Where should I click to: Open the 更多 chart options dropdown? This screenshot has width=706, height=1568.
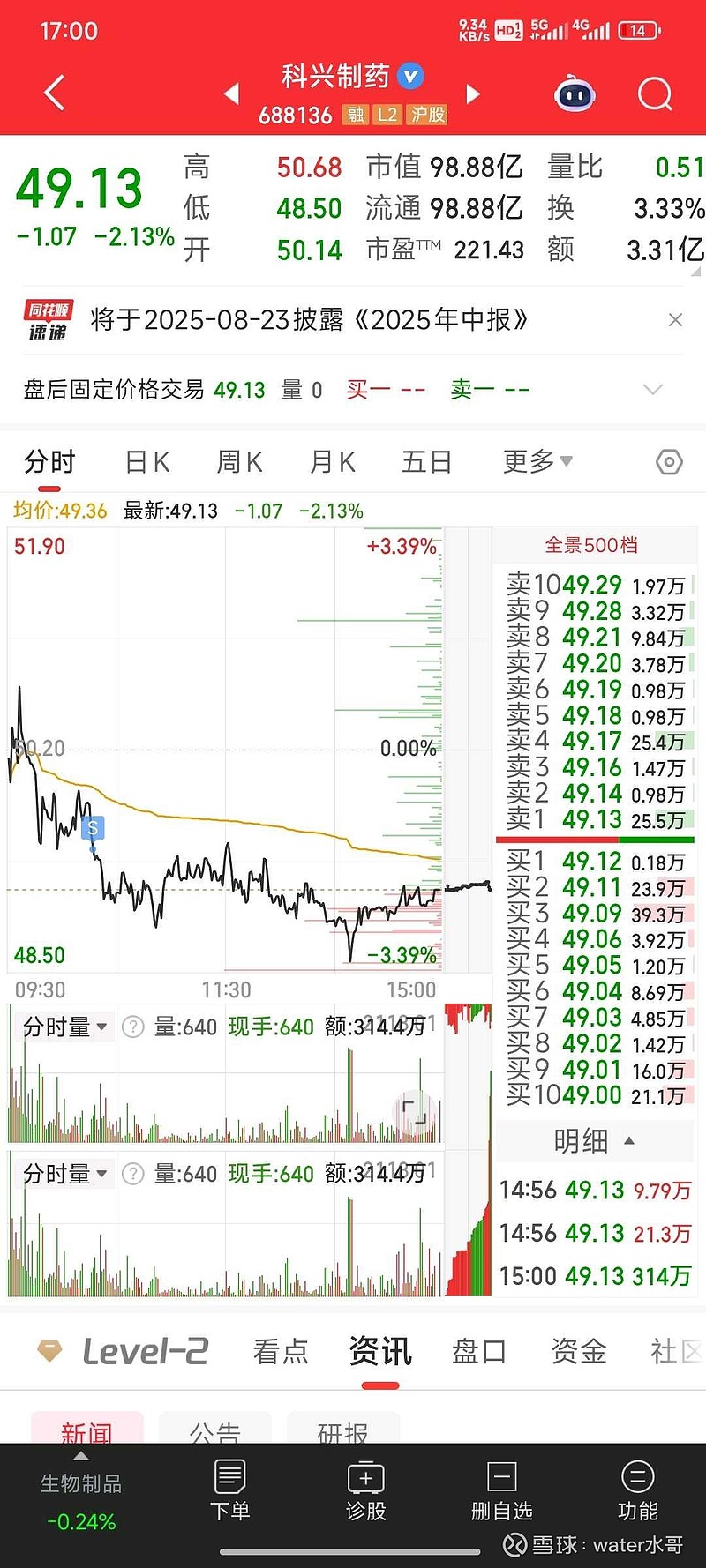click(537, 461)
